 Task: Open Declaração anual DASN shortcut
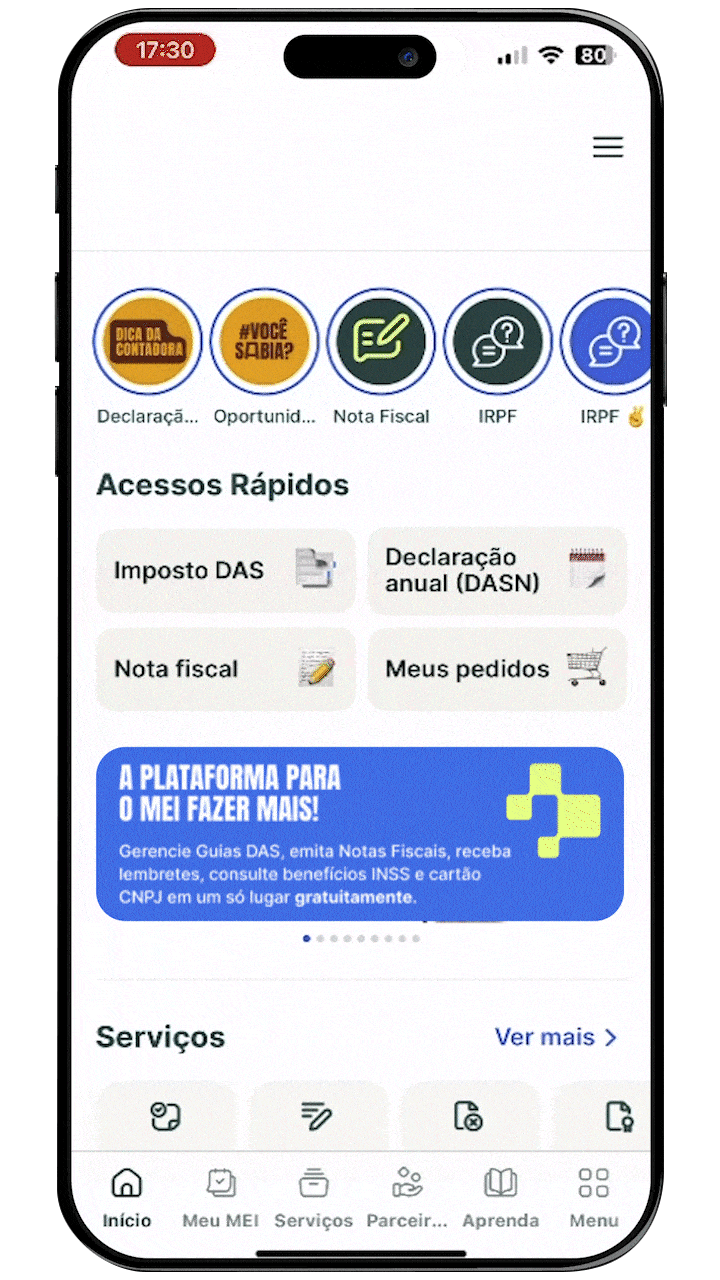coord(497,570)
